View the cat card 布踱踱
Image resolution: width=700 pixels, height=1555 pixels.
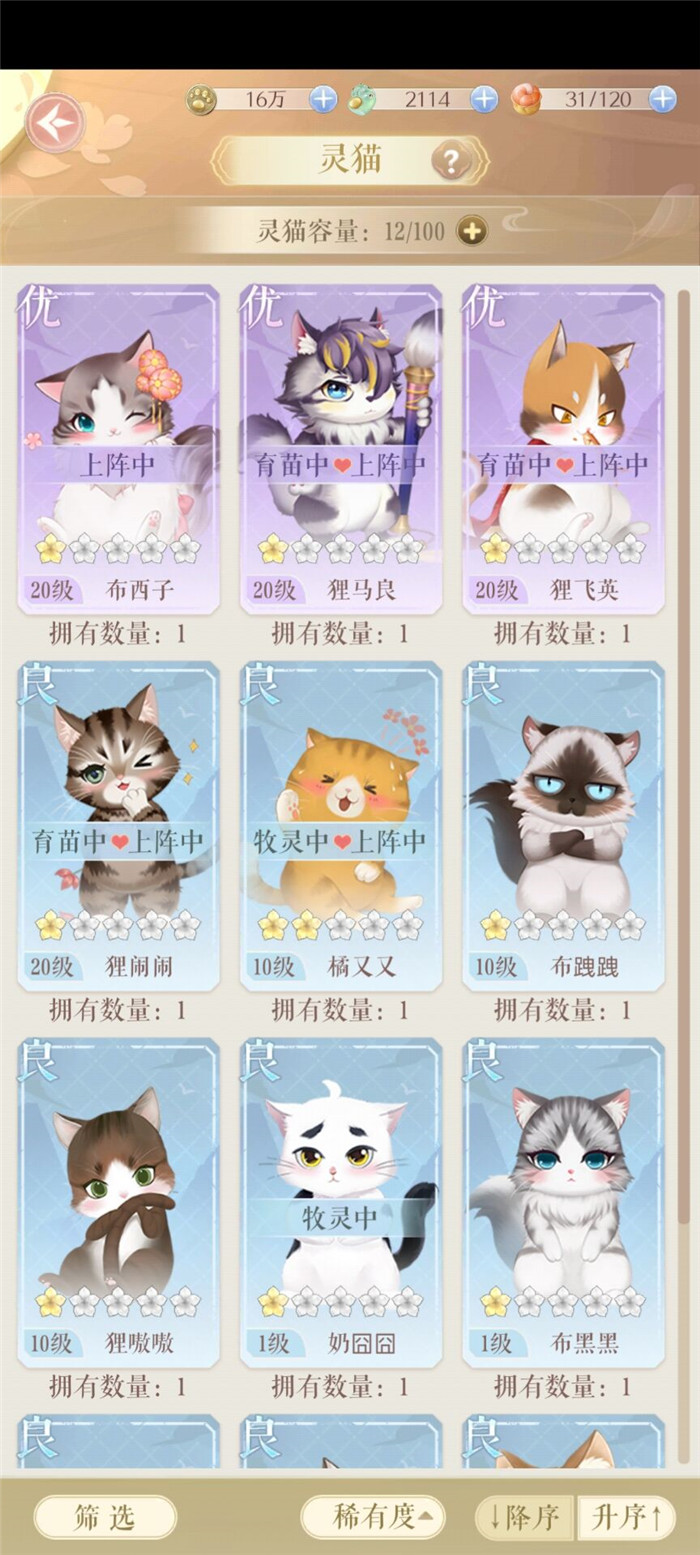563,825
